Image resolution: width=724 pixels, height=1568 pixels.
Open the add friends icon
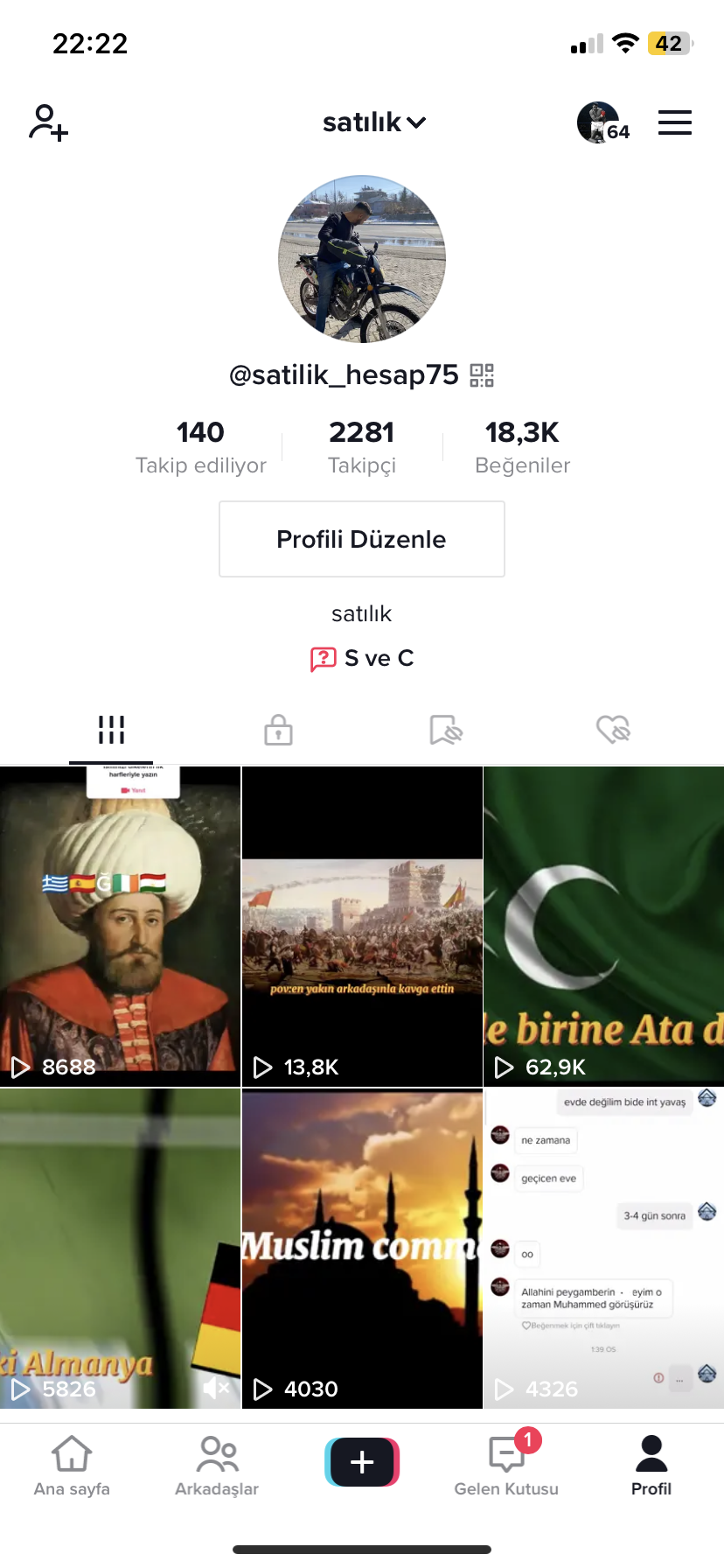tap(48, 122)
